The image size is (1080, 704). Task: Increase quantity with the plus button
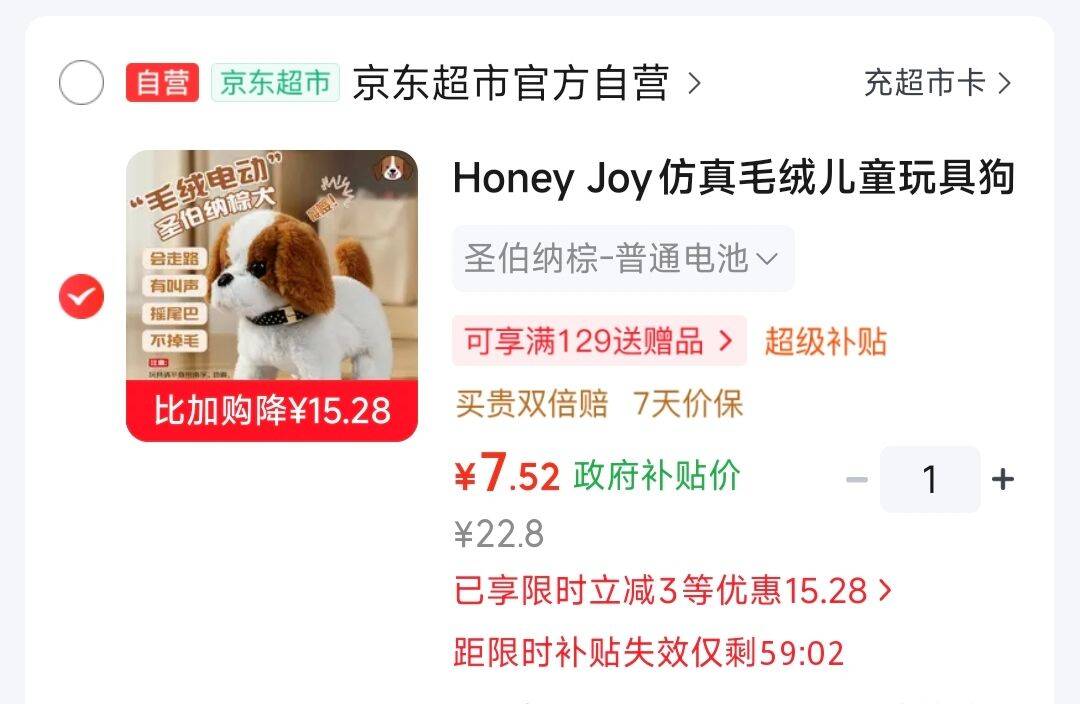[1002, 479]
